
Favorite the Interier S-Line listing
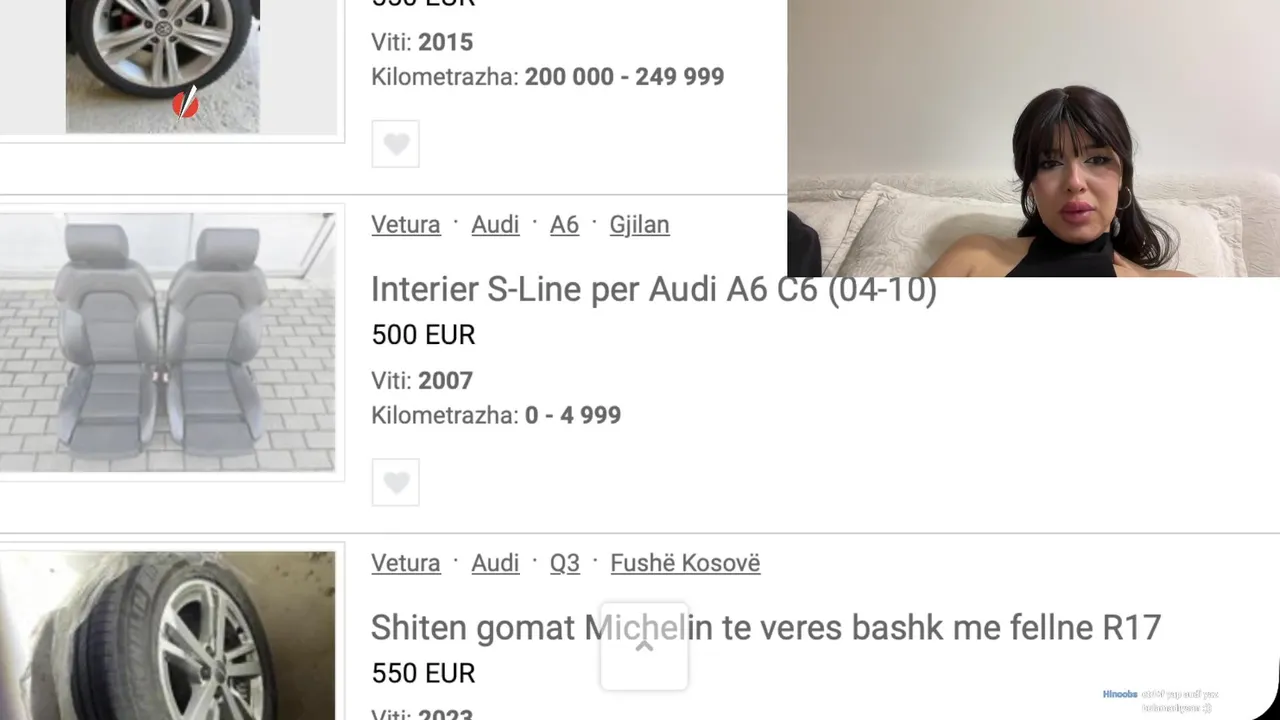click(x=396, y=483)
